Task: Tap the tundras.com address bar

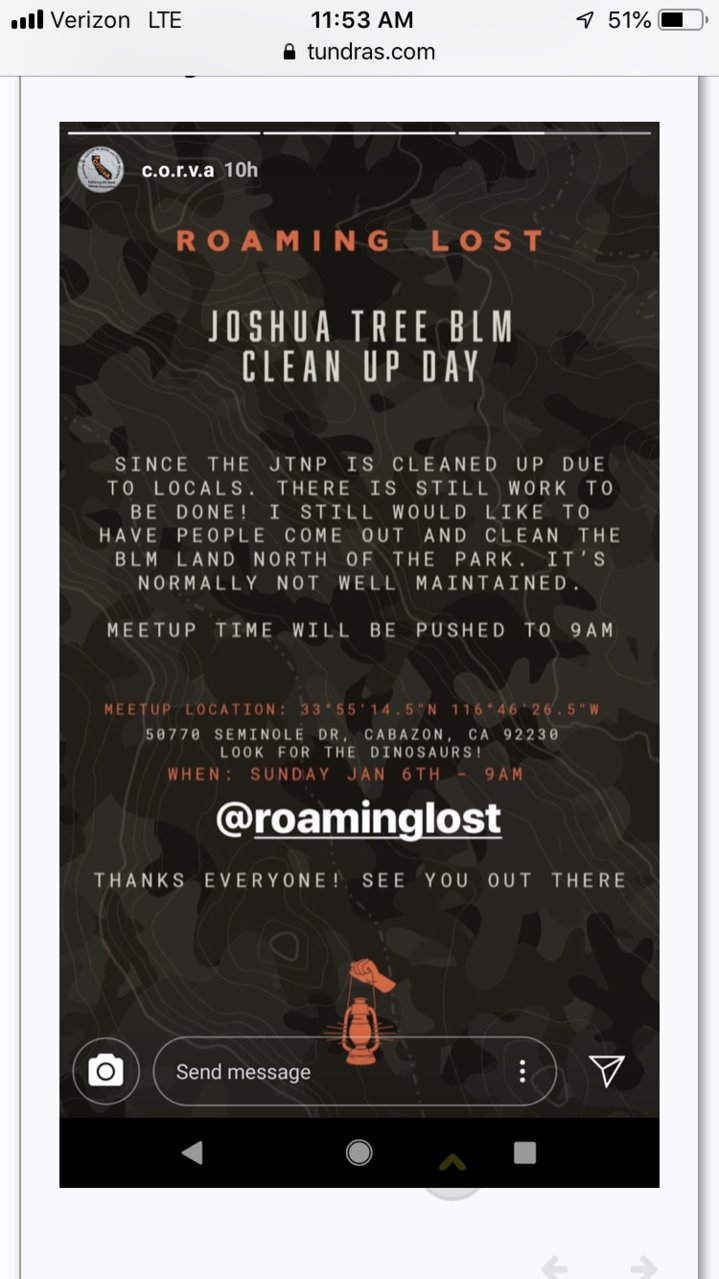Action: pyautogui.click(x=359, y=52)
